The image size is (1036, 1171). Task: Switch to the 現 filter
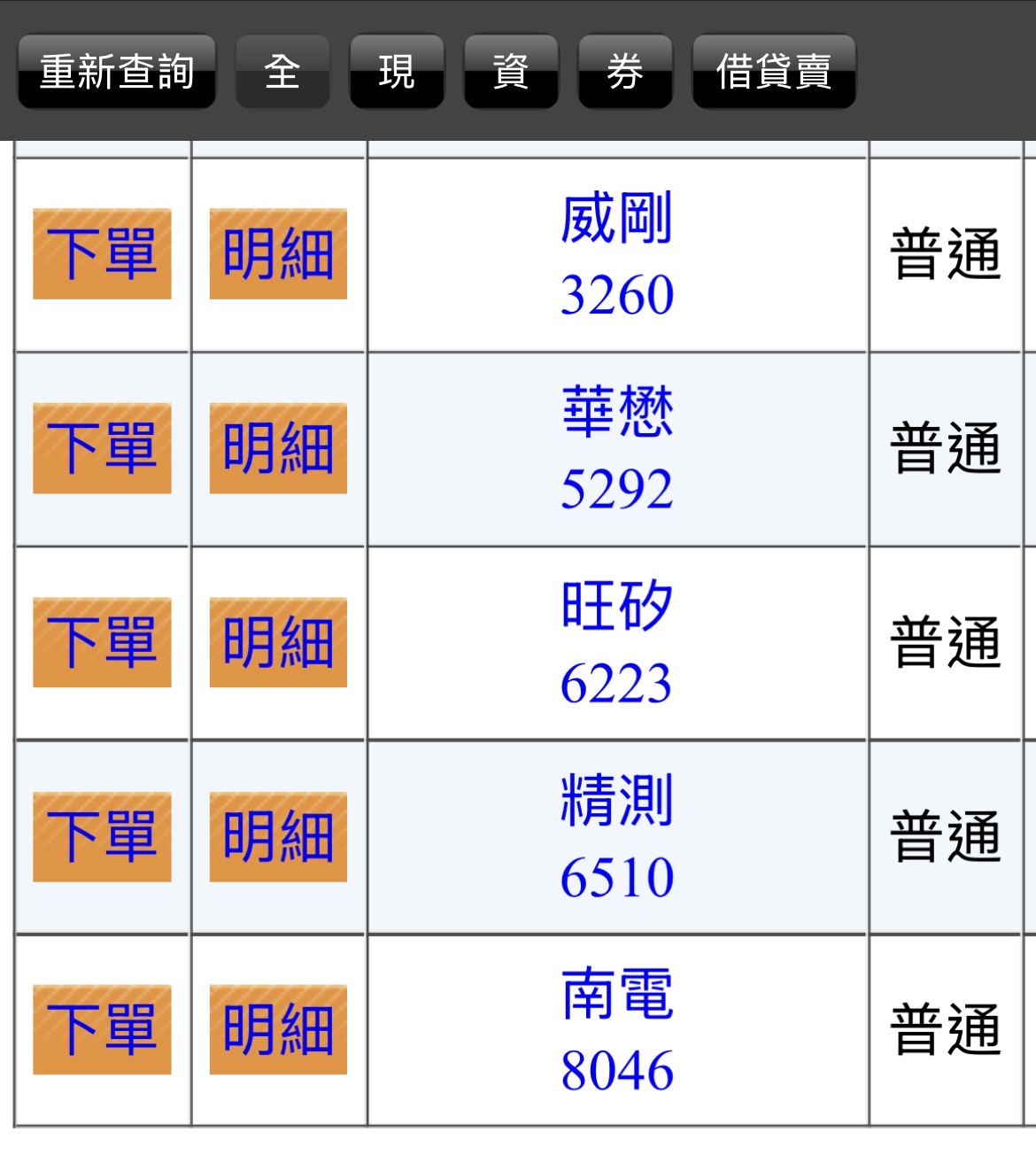[x=396, y=72]
